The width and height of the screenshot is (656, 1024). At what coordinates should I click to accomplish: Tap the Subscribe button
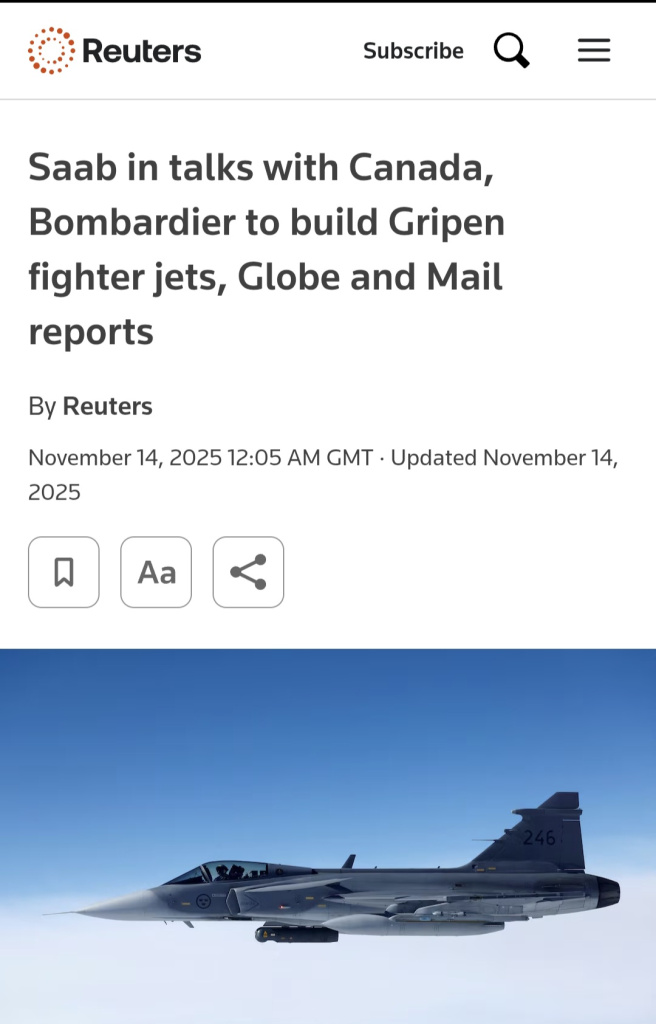pyautogui.click(x=413, y=51)
